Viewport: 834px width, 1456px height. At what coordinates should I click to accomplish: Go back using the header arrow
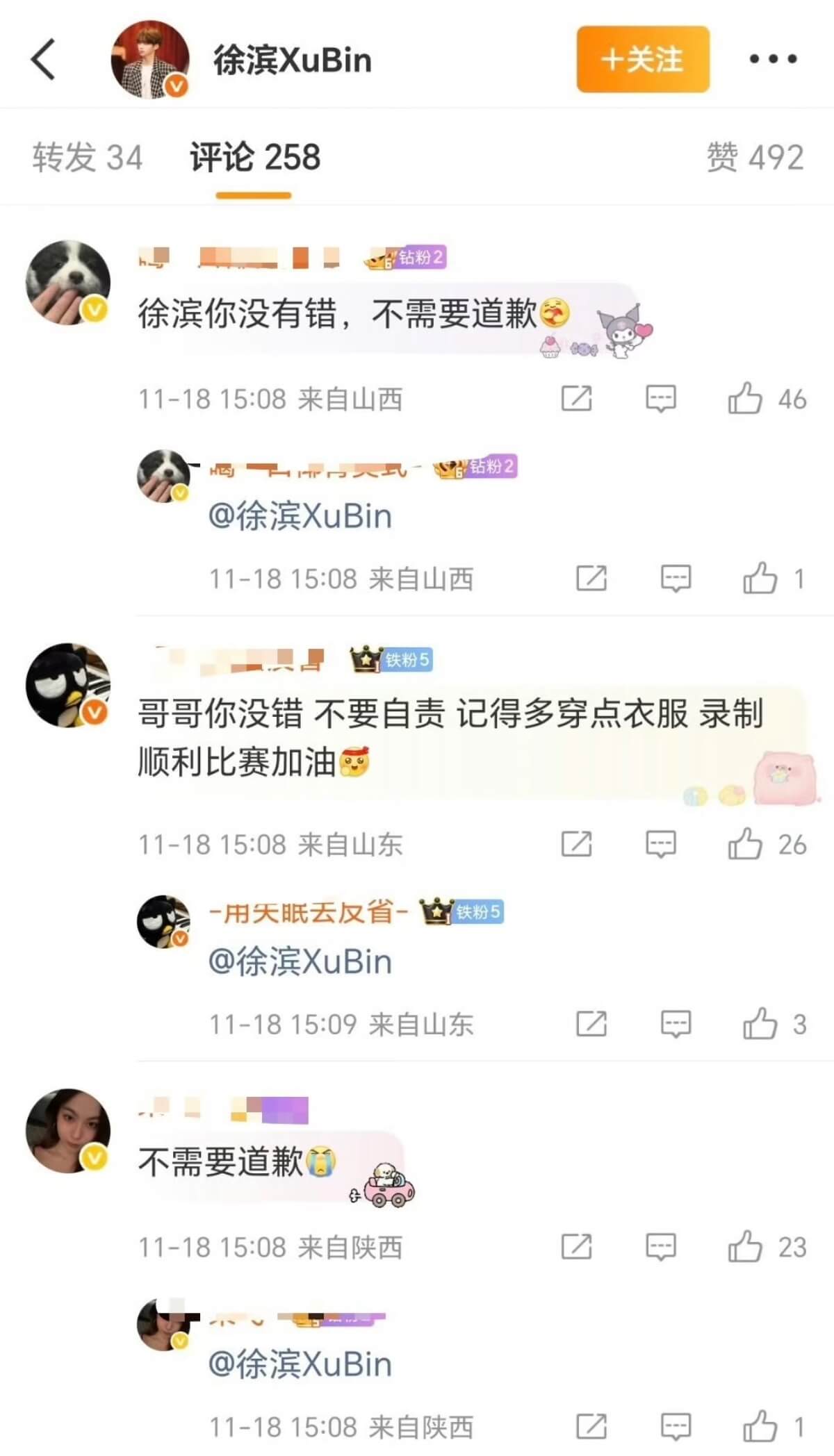(x=43, y=60)
